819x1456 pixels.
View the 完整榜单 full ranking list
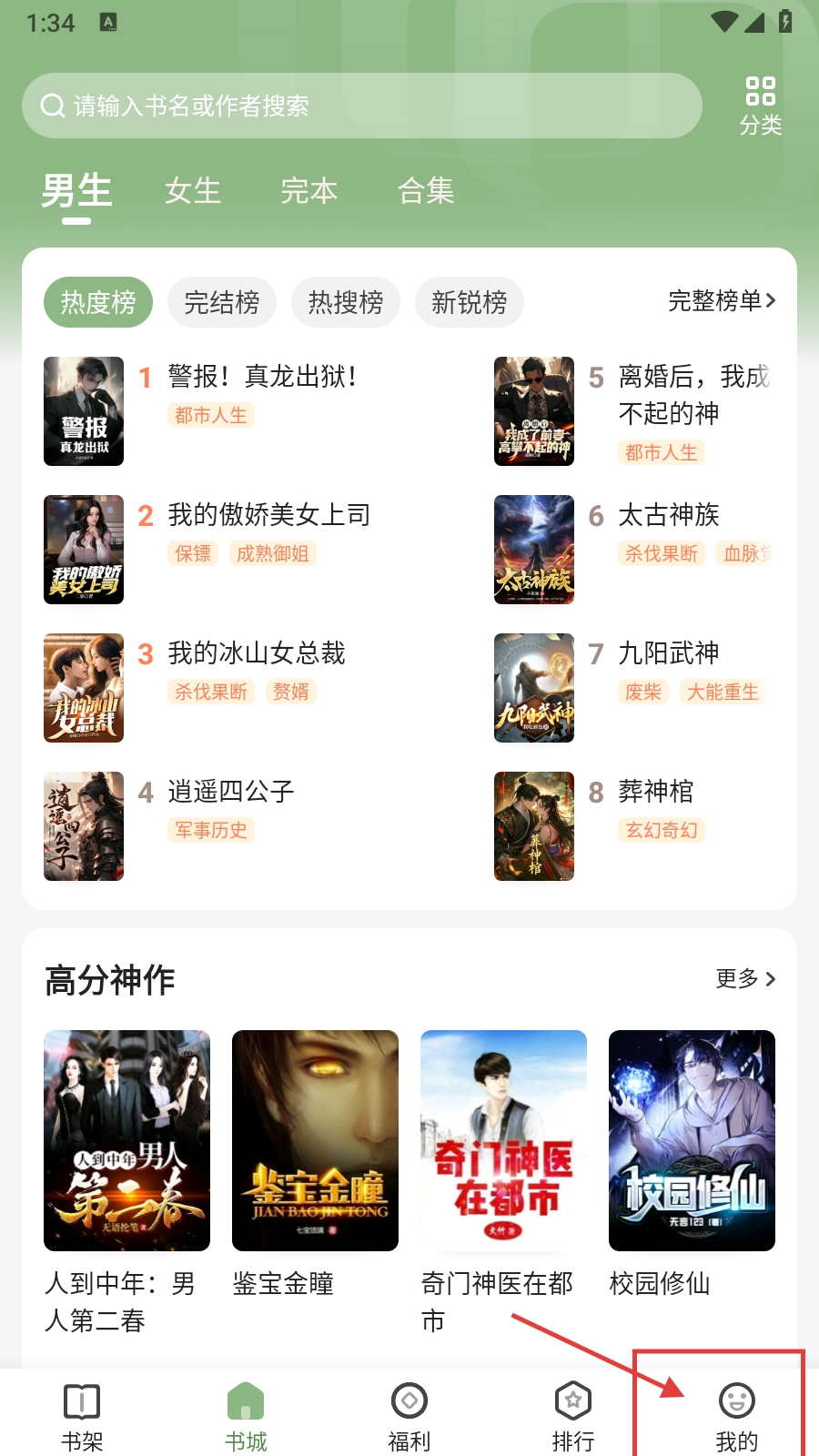(x=722, y=301)
